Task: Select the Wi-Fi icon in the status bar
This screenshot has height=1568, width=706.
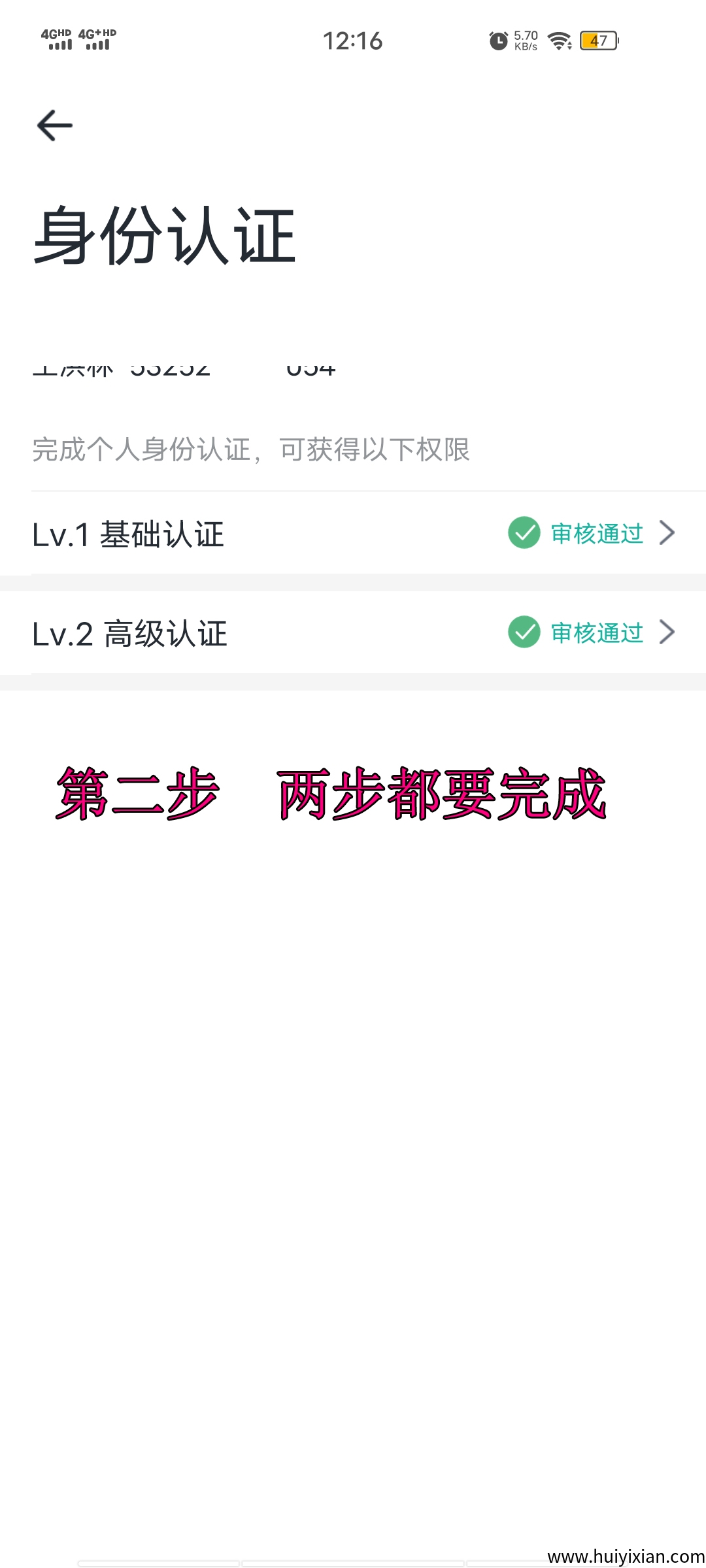Action: coord(559,41)
